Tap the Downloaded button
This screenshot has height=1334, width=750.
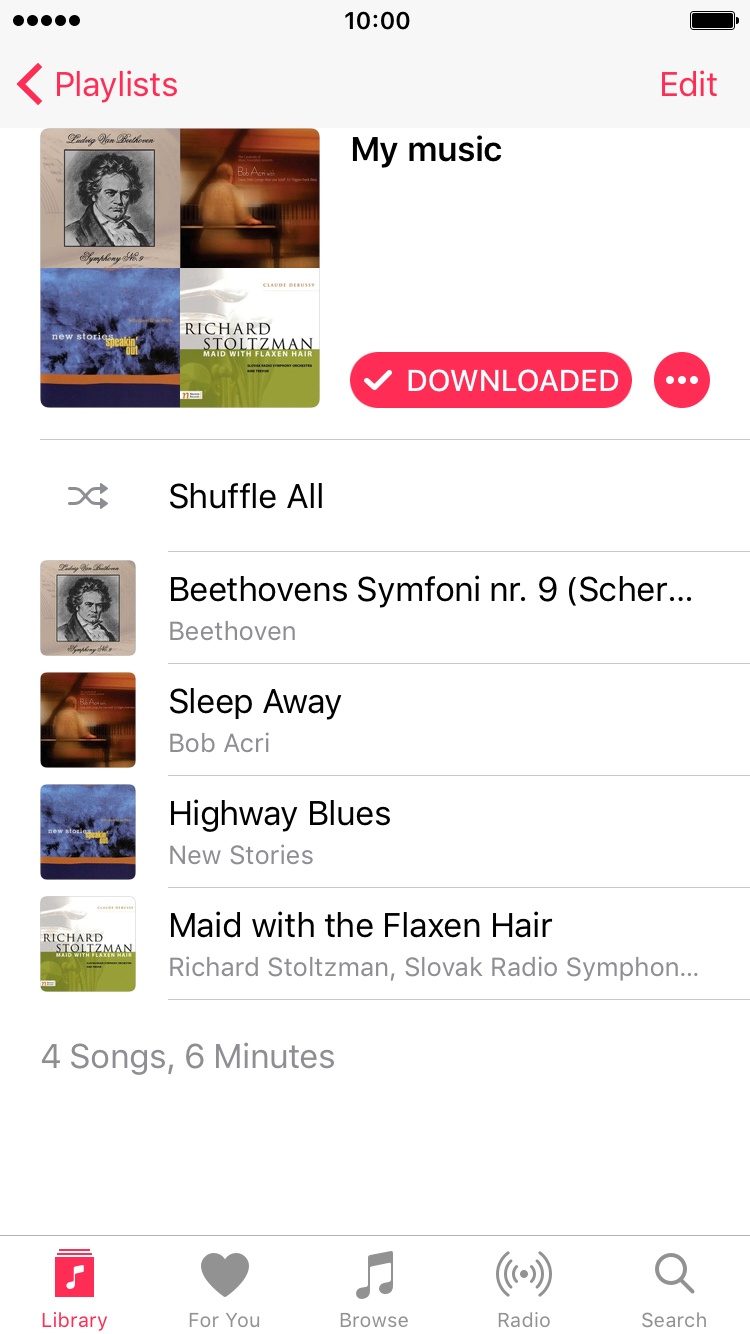point(491,380)
